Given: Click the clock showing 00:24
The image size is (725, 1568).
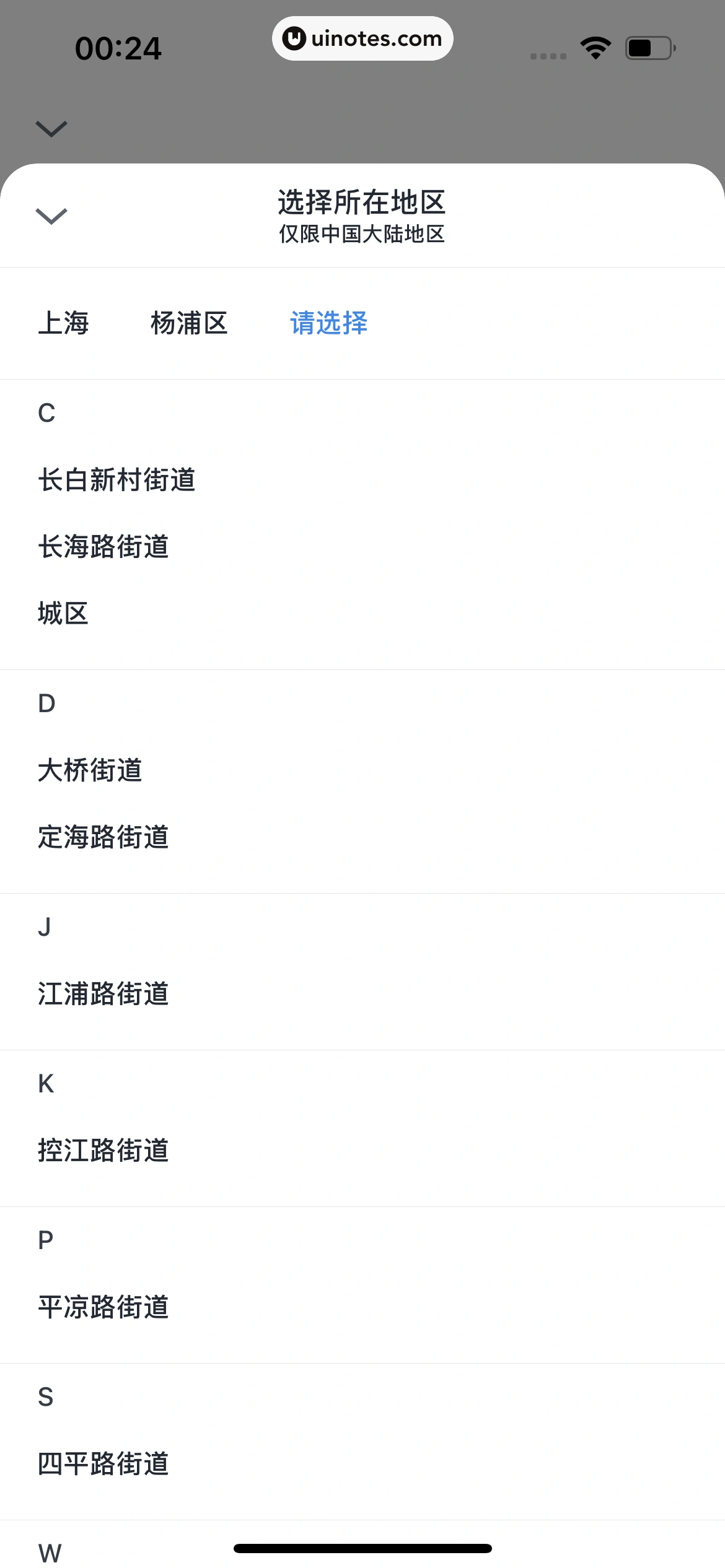Looking at the screenshot, I should 120,48.
